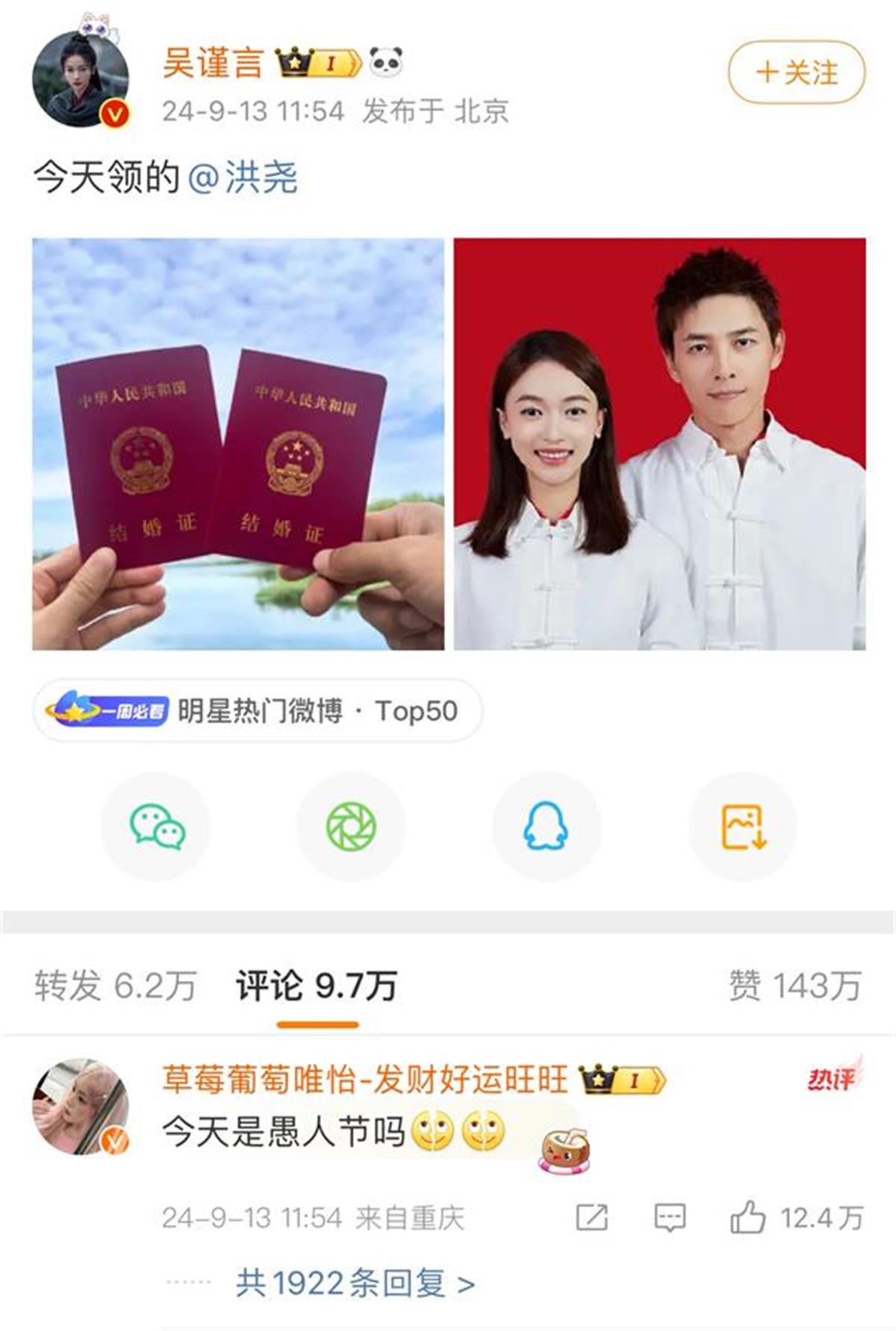This screenshot has height=1331, width=896.
Task: Share to WeChat Moments
Action: pyautogui.click(x=351, y=826)
